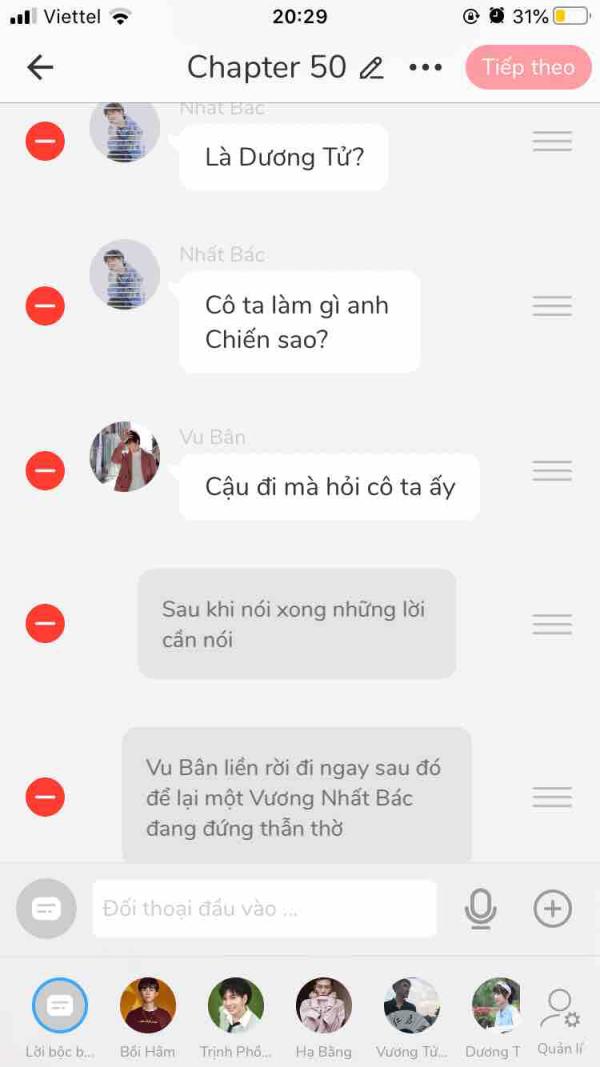Edit the Chapter 50 title

[x=371, y=68]
